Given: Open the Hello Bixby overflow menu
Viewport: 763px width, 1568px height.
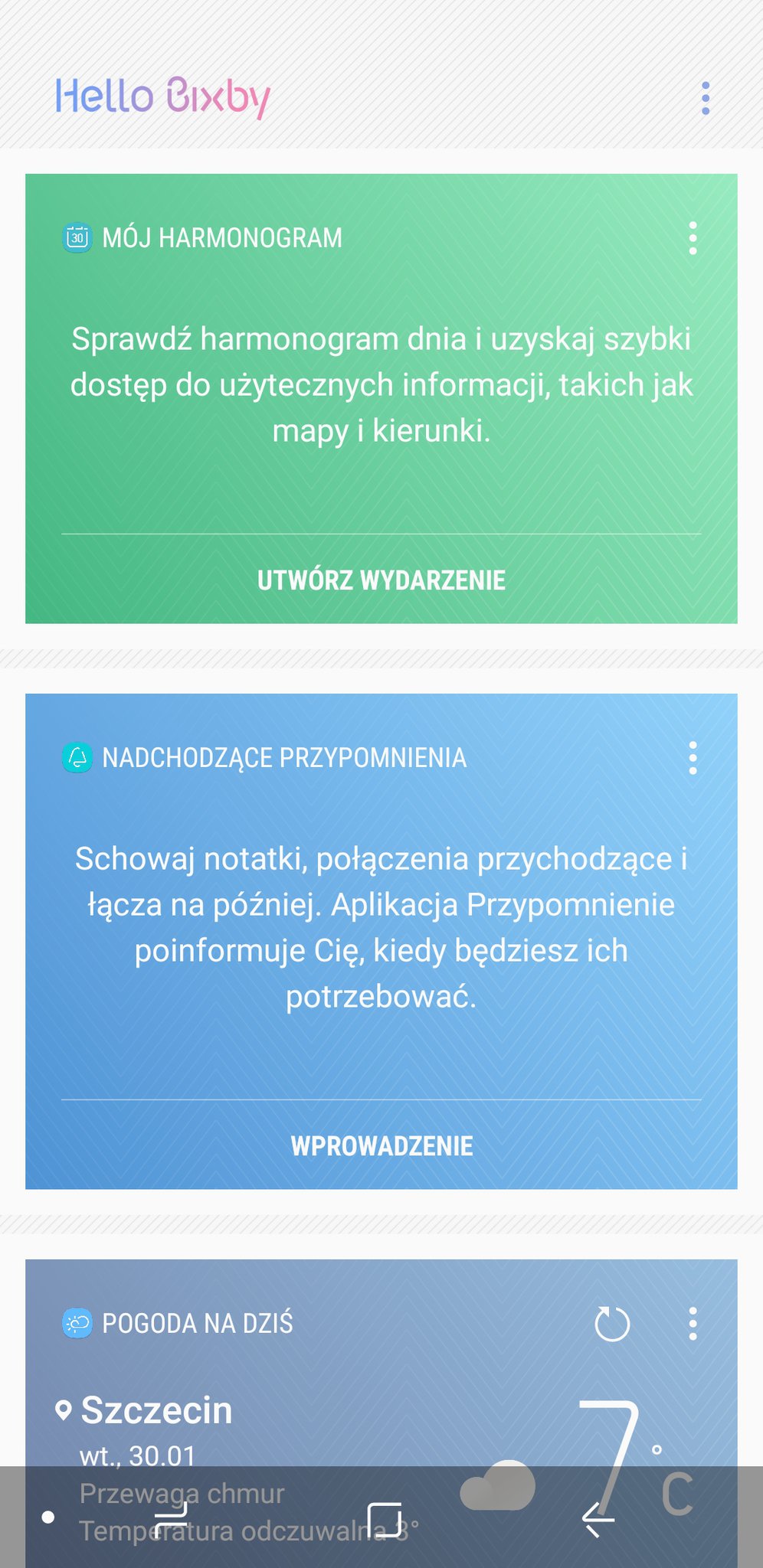Looking at the screenshot, I should tap(705, 98).
